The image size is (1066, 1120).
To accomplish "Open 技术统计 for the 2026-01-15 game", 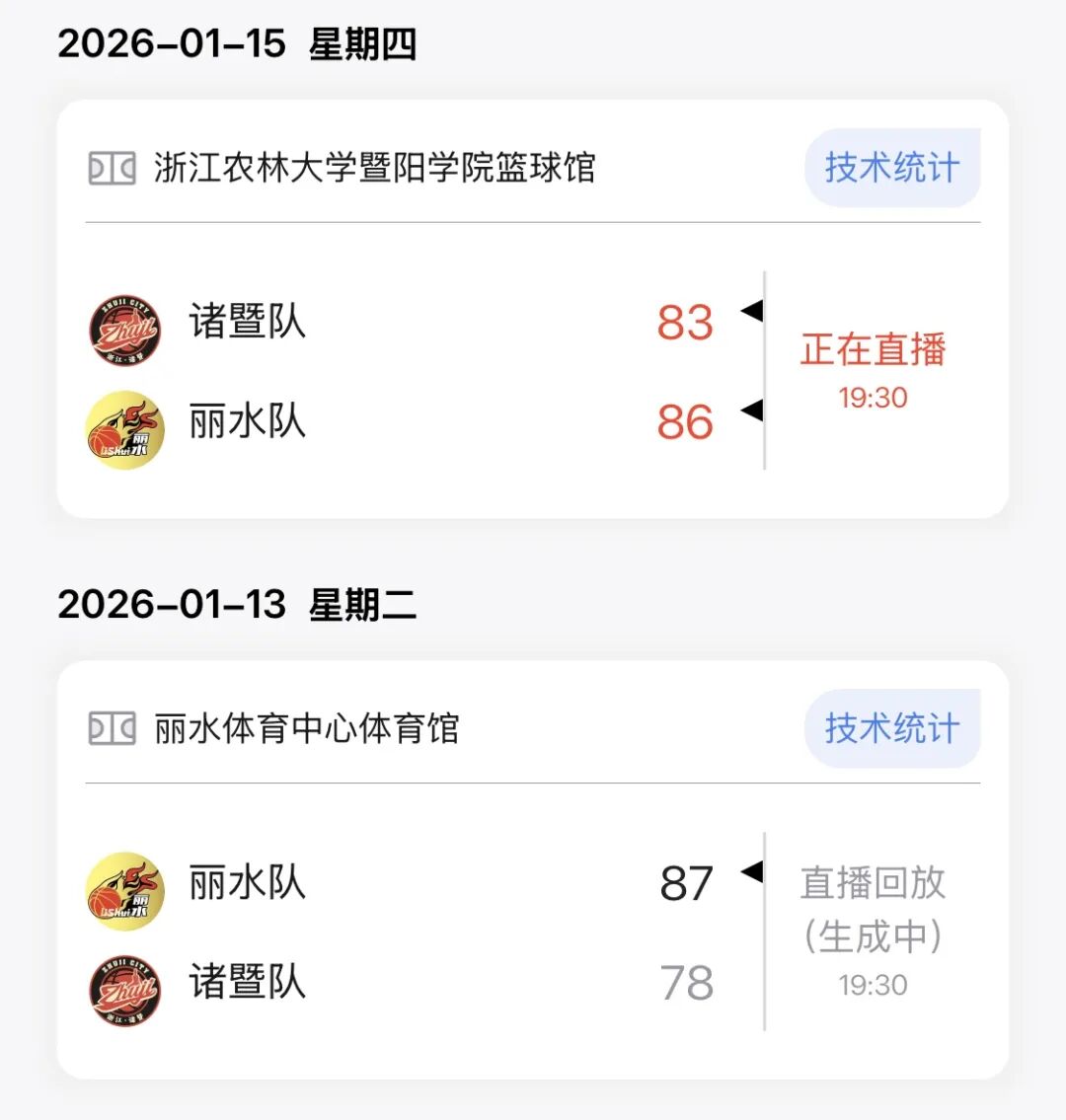I will click(x=891, y=168).
